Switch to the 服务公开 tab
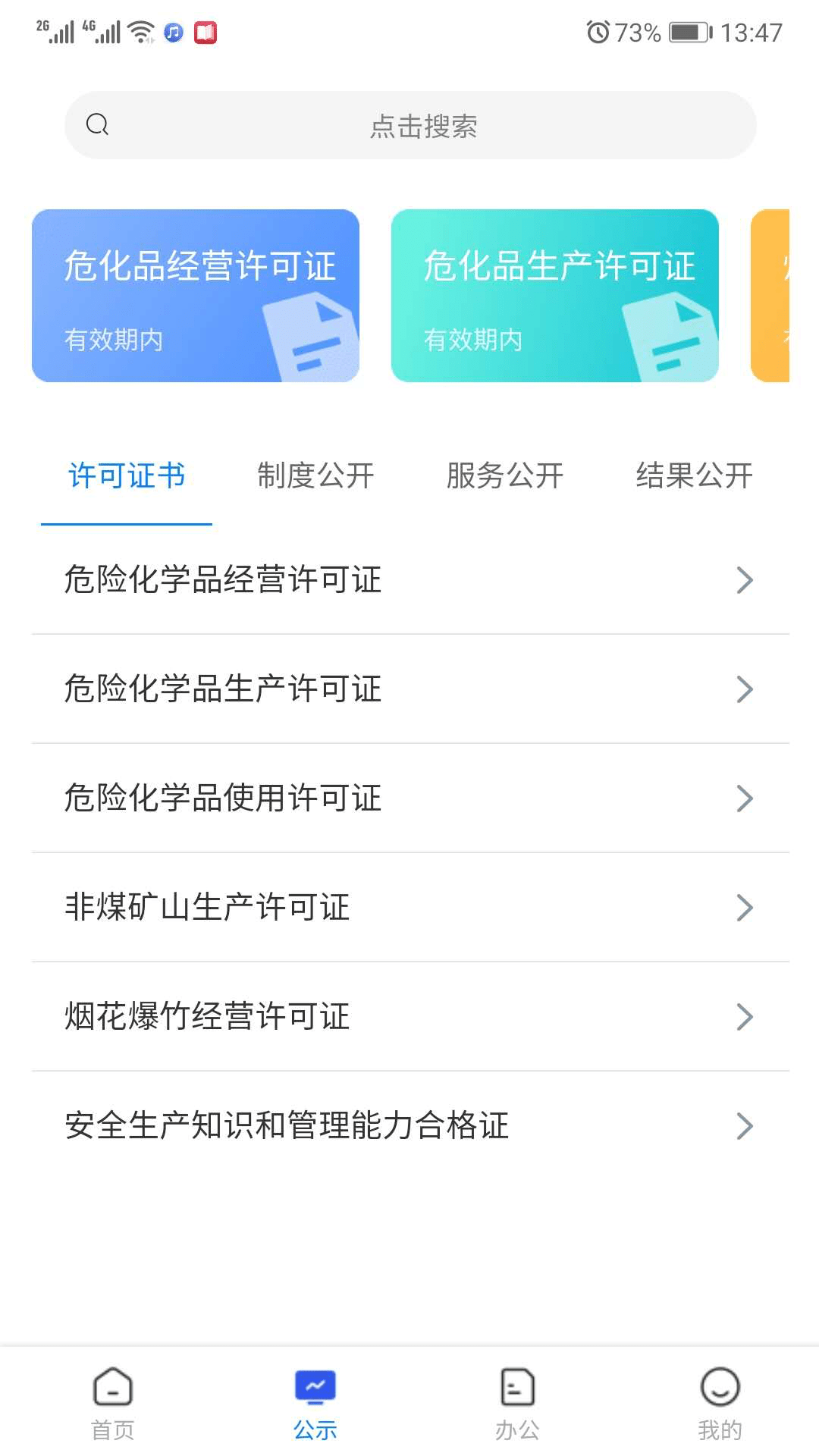819x1456 pixels. [505, 476]
